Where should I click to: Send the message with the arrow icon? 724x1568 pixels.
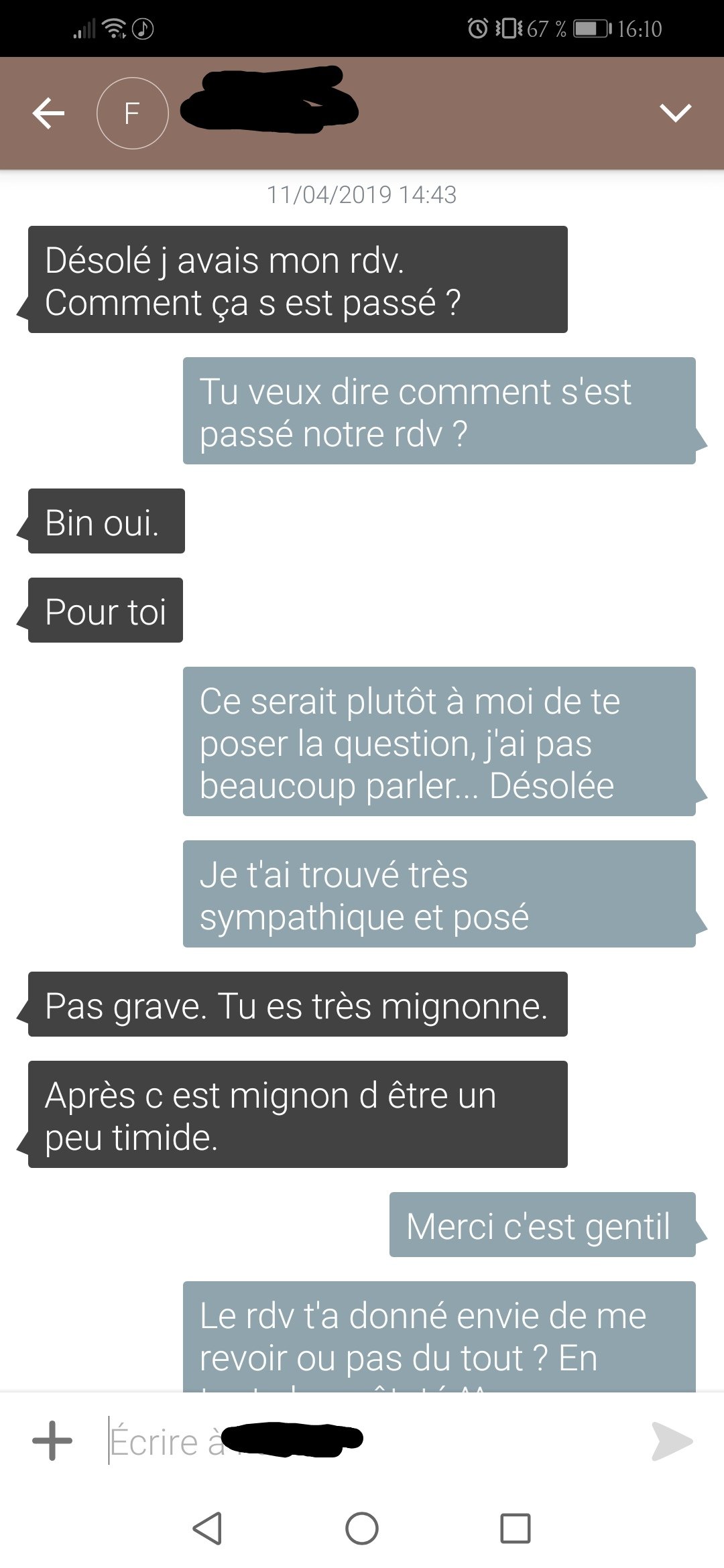[x=672, y=1441]
